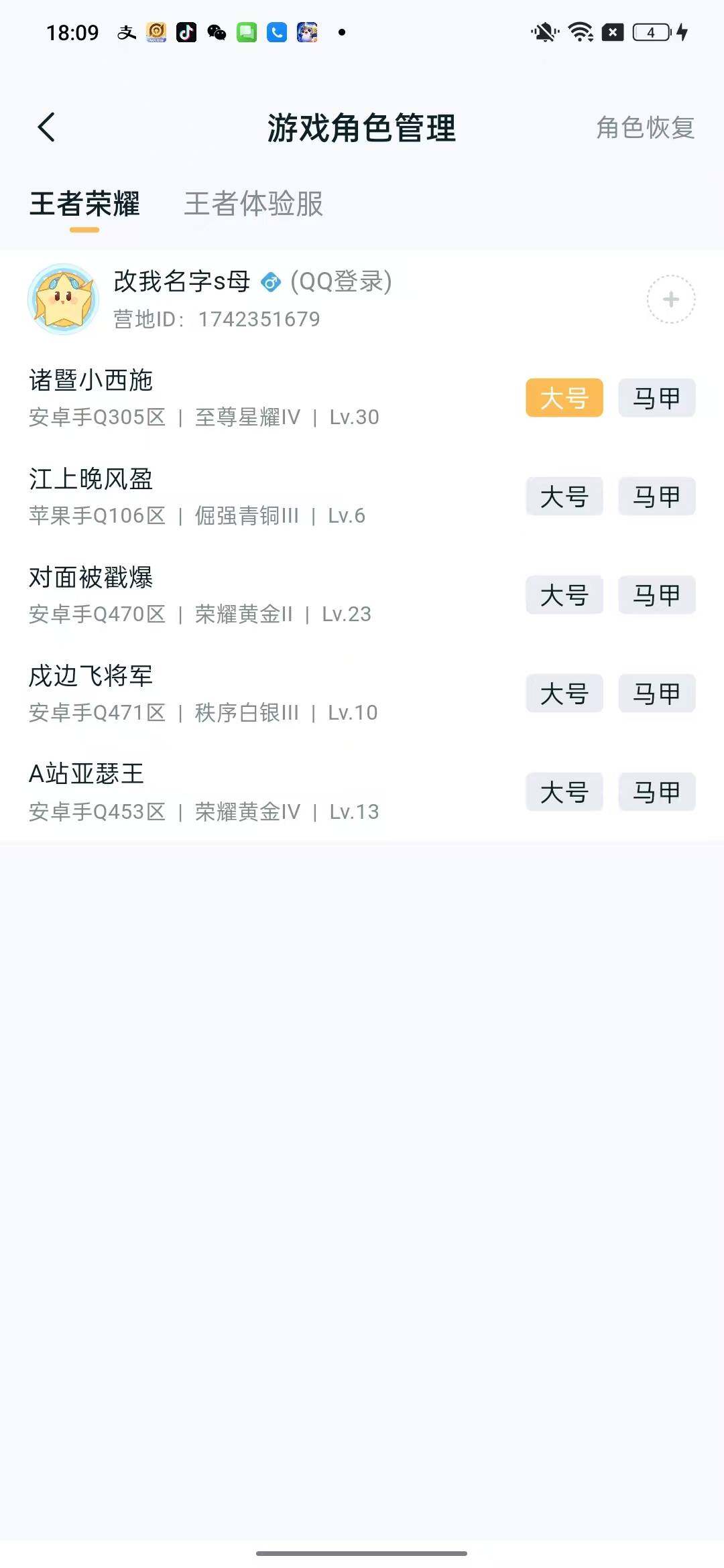Click the back arrow to leave role management

tap(47, 127)
